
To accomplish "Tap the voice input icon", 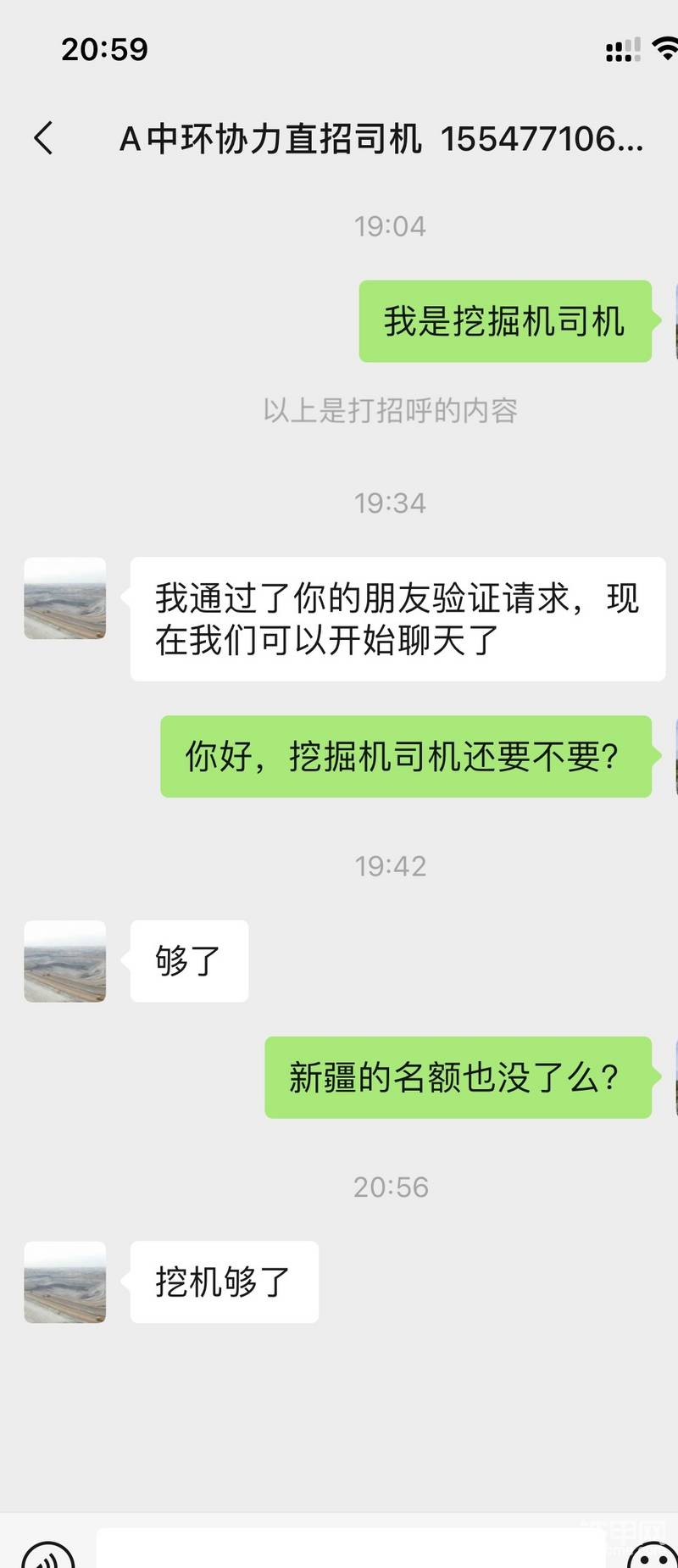I will [x=48, y=1556].
